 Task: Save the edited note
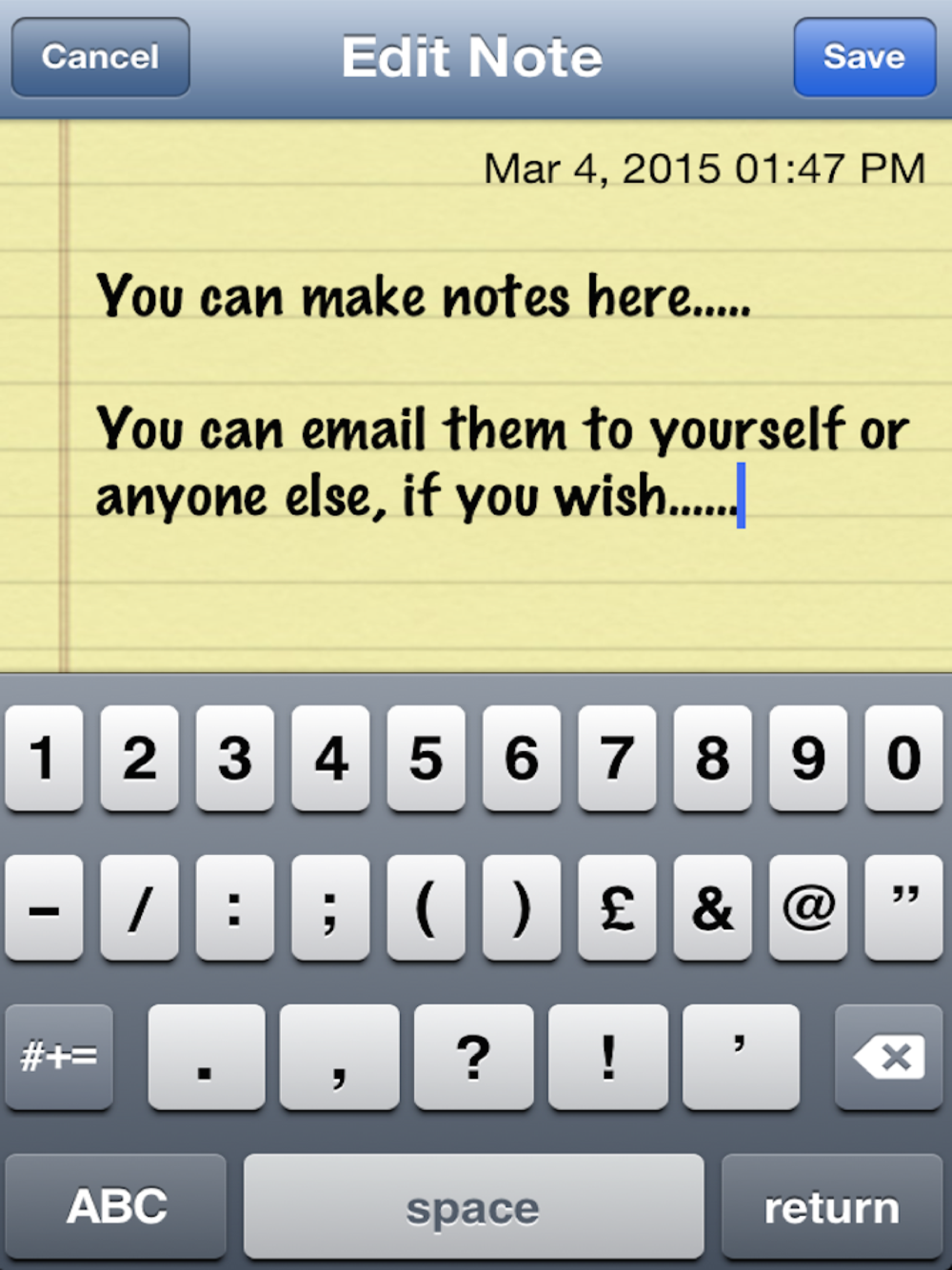[x=864, y=57]
